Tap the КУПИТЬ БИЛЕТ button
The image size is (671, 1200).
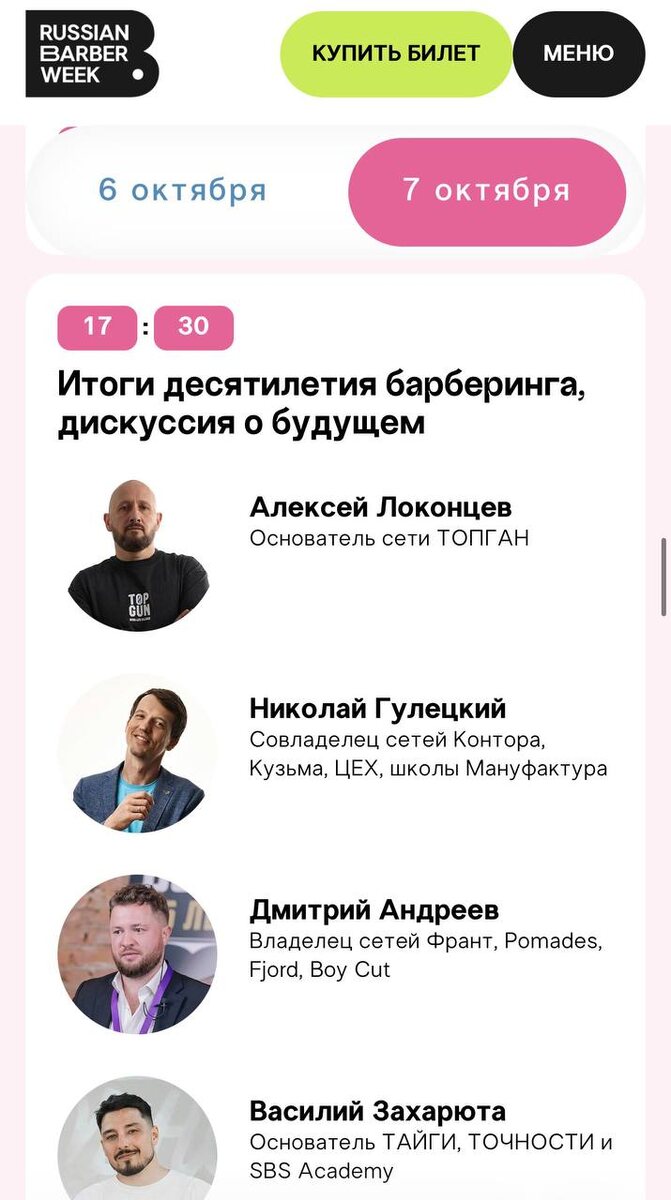396,54
